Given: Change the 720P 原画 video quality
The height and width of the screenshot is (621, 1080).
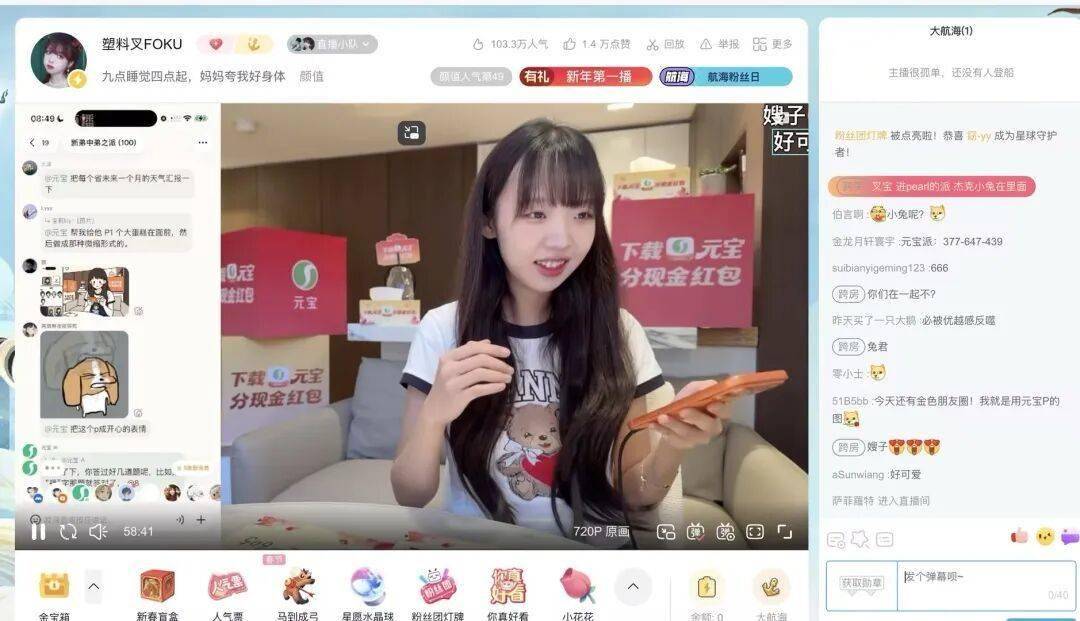Looking at the screenshot, I should tap(601, 532).
